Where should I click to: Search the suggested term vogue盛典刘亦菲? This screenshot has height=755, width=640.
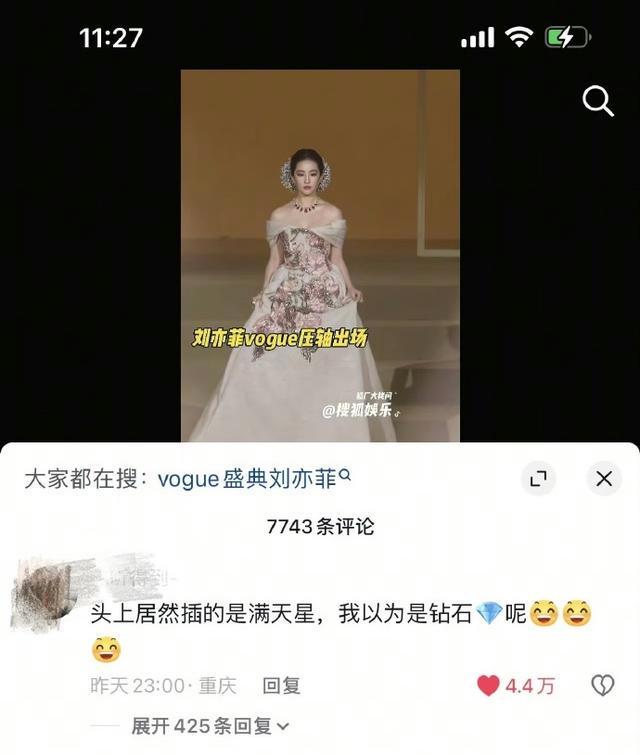253,479
